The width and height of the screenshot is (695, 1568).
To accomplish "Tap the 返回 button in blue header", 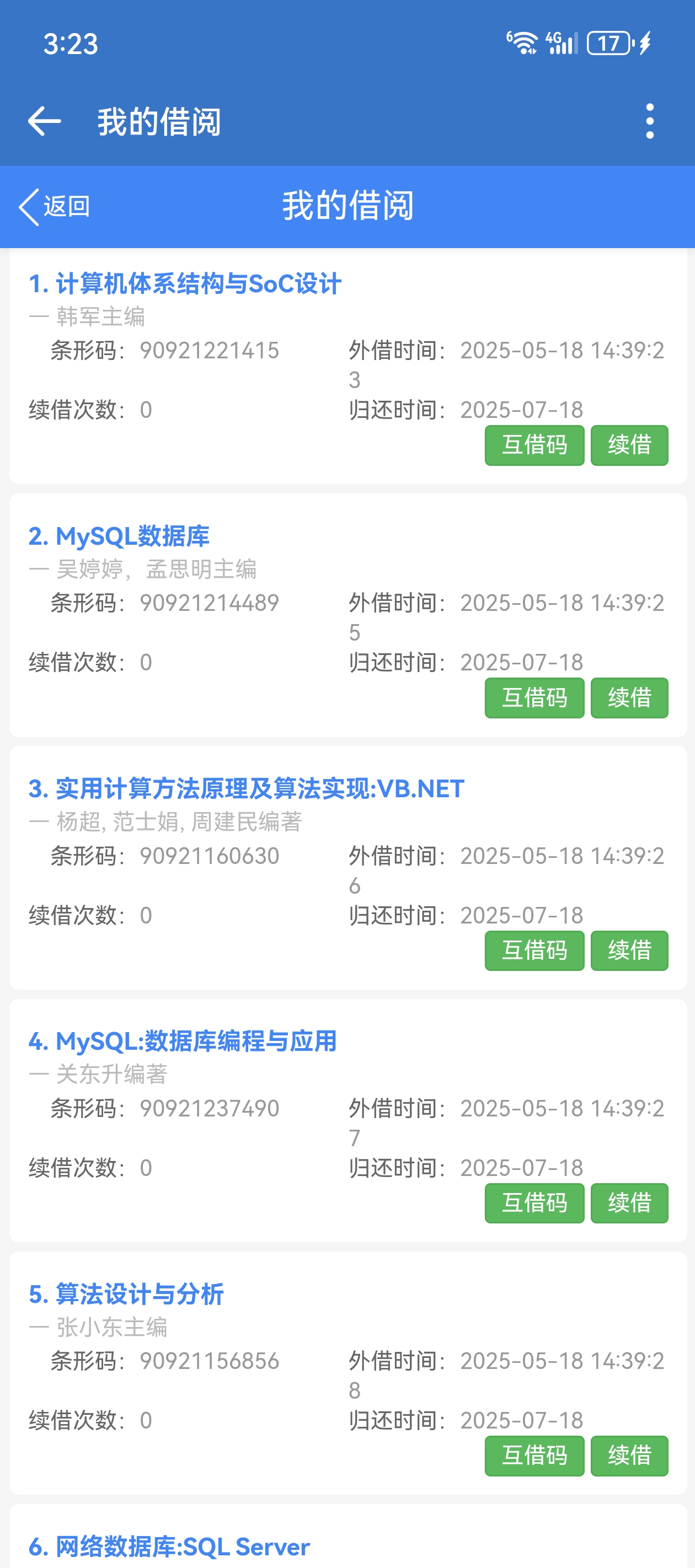I will (x=55, y=206).
